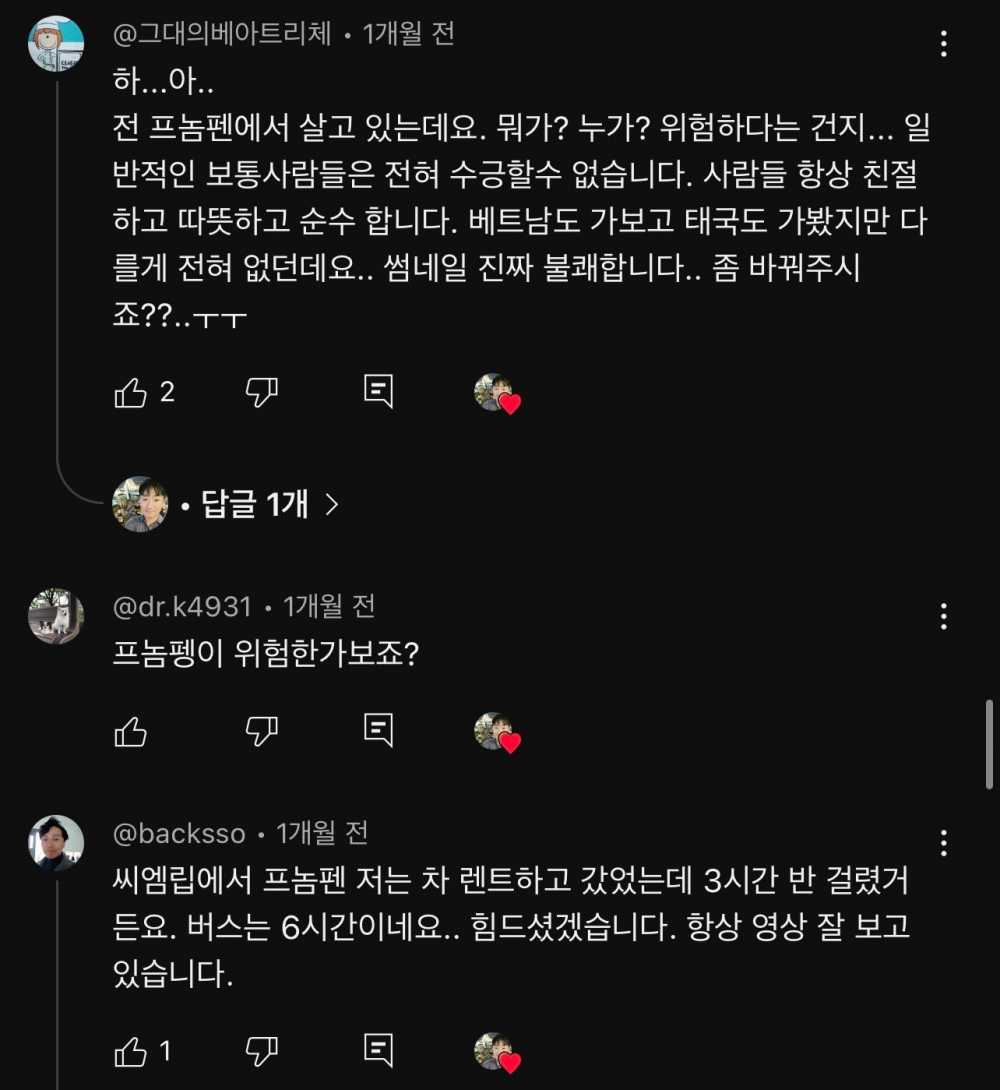The height and width of the screenshot is (1090, 1000).
Task: Open @그대의베아트리체's profile picture
Action: (x=56, y=44)
